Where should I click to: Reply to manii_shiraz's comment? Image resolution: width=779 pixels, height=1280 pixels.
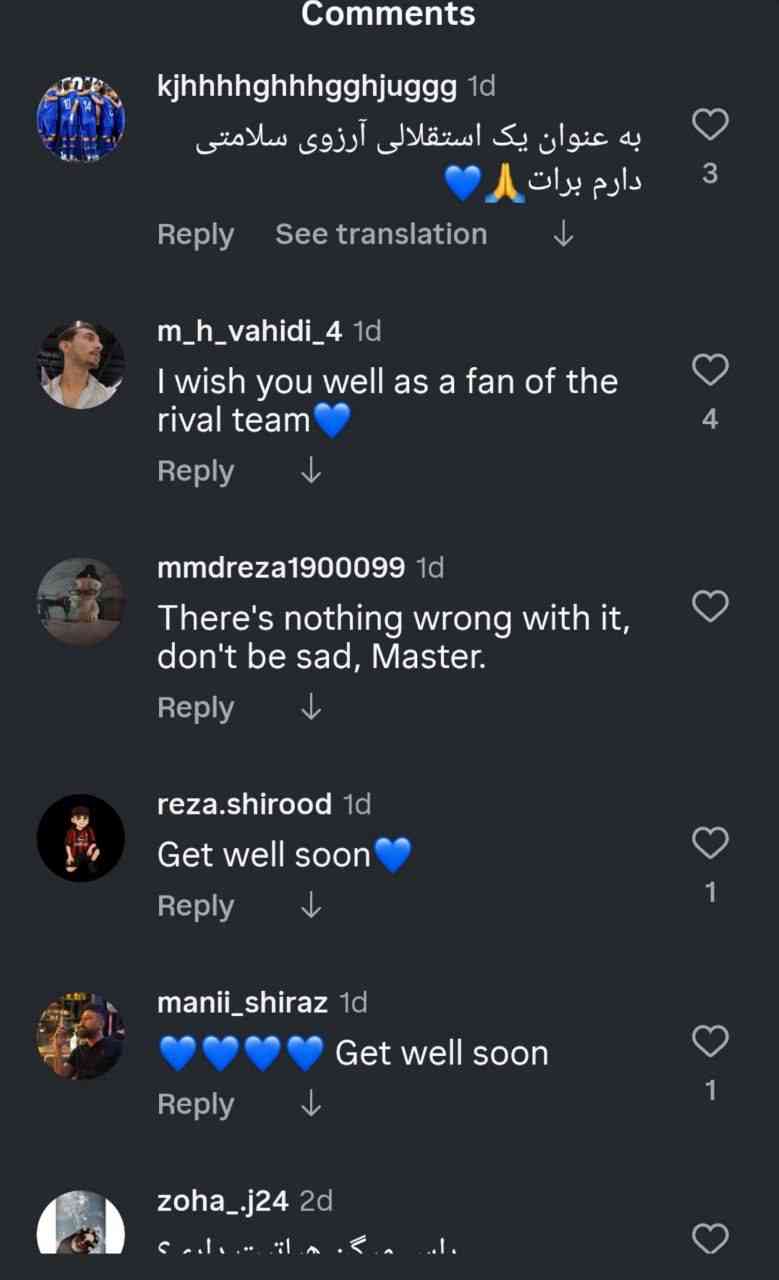click(195, 1104)
